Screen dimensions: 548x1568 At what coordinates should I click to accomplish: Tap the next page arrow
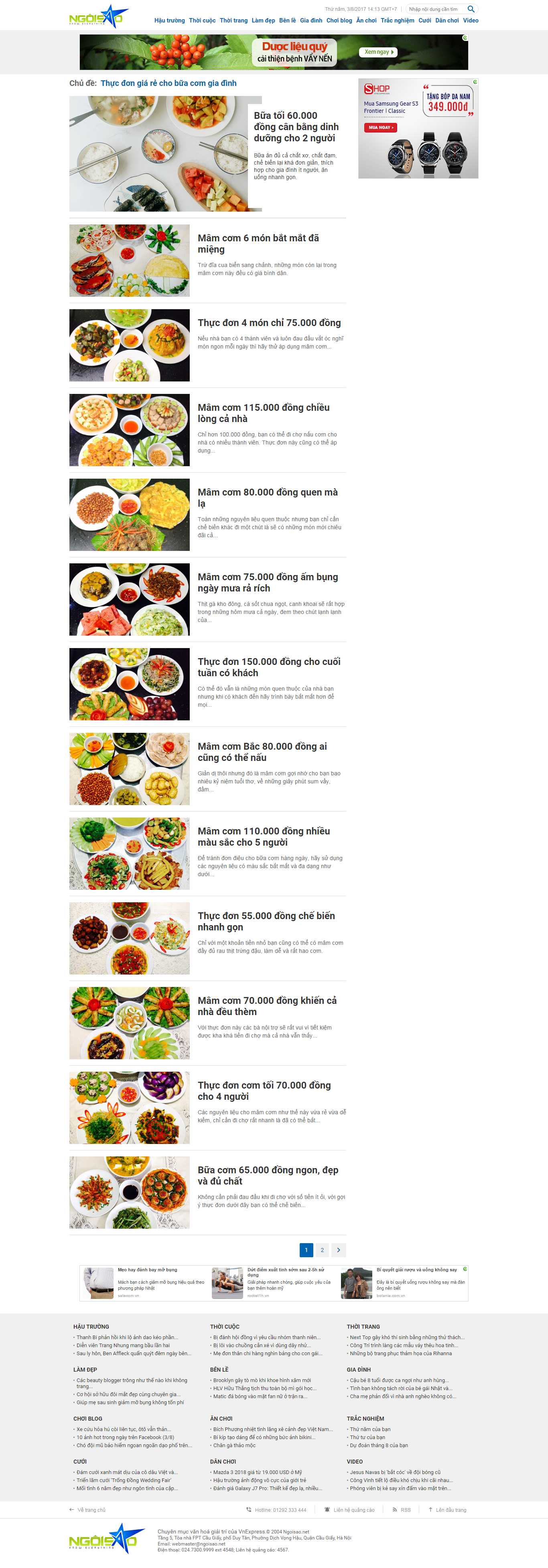click(x=339, y=1250)
